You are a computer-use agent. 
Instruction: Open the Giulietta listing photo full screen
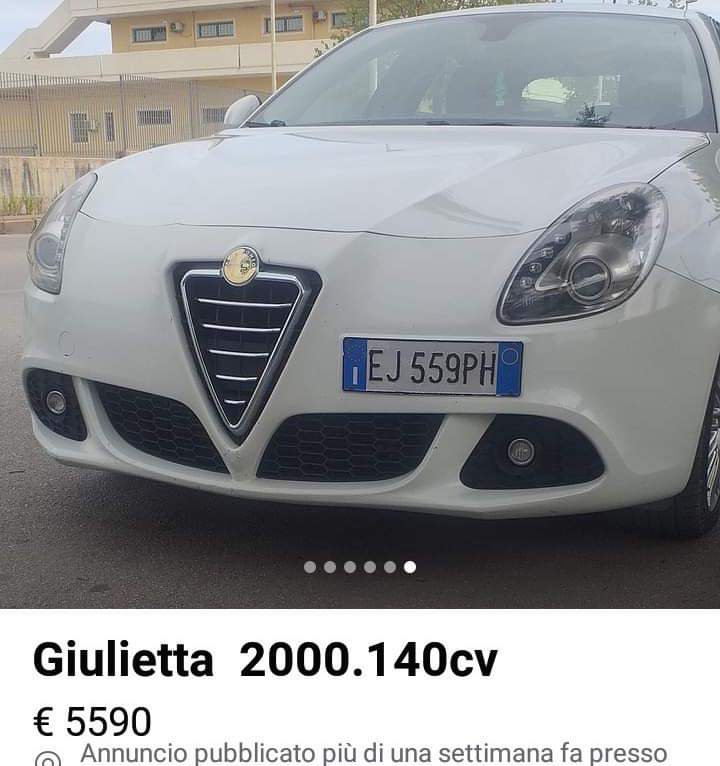coord(360,300)
